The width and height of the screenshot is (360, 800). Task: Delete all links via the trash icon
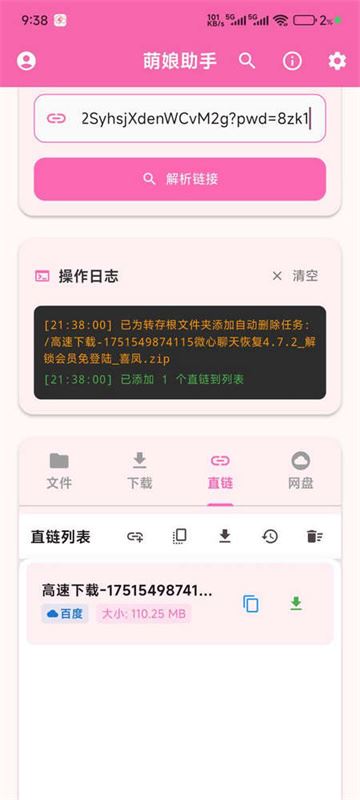(x=315, y=536)
